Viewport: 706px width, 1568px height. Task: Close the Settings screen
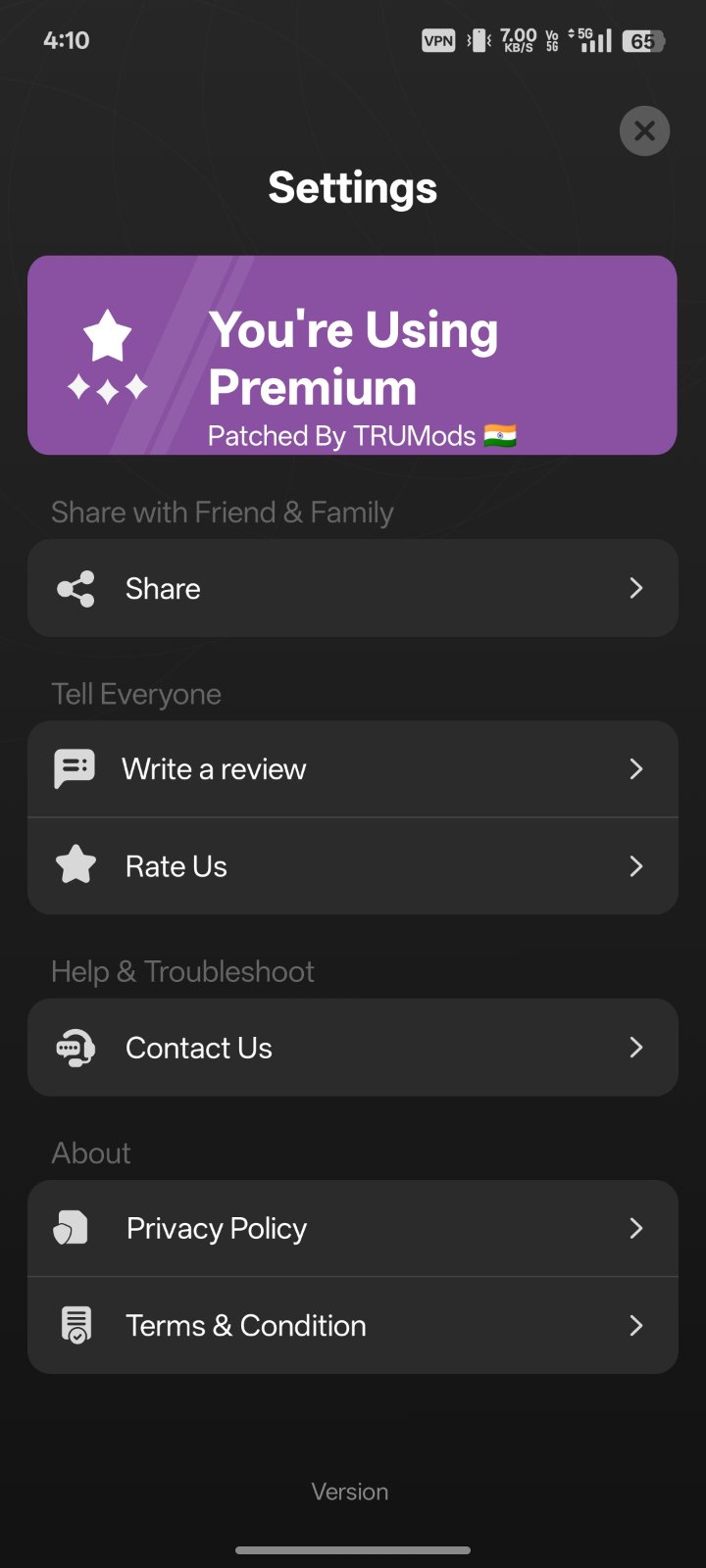point(644,131)
